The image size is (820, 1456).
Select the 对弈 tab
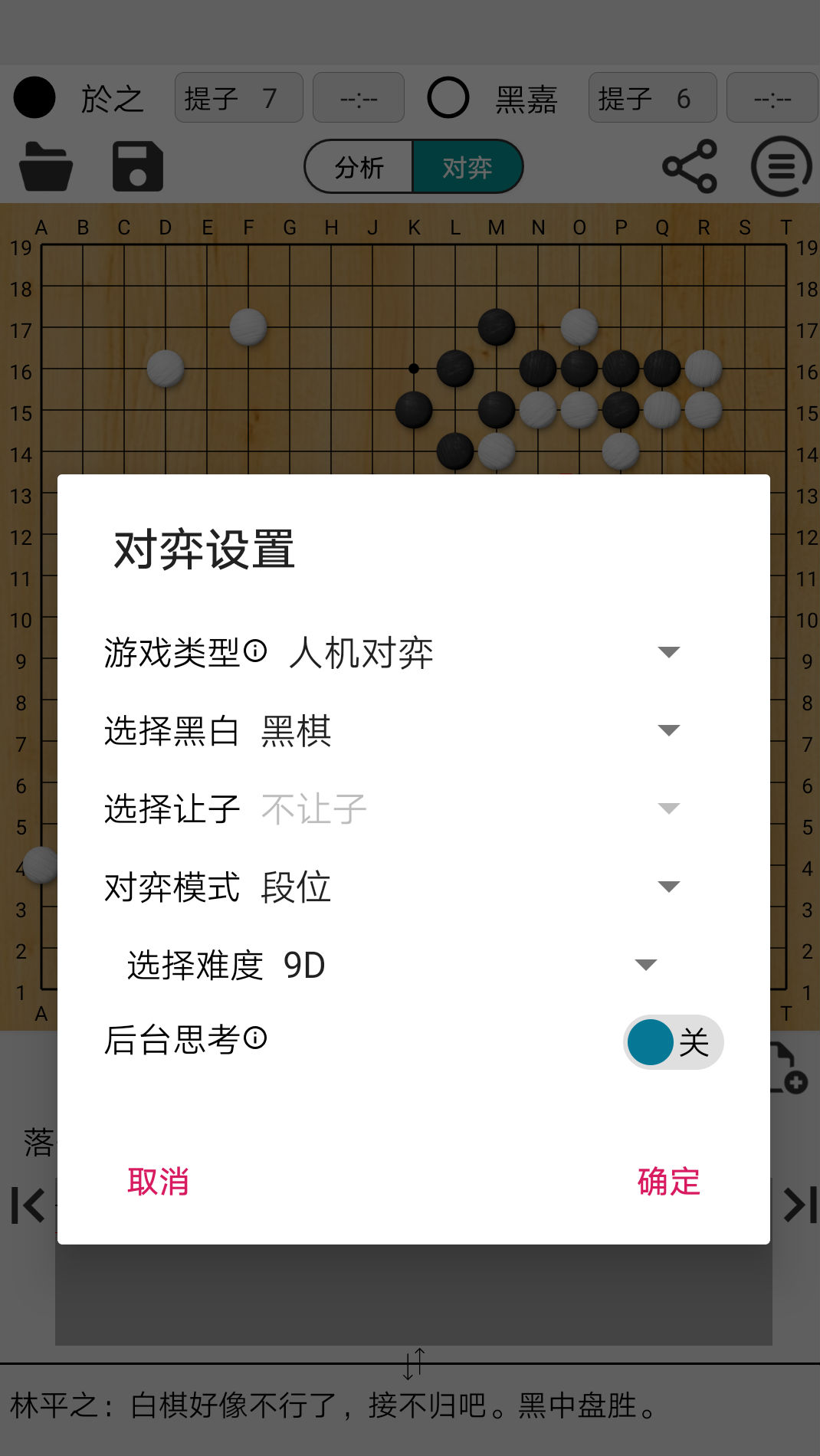click(x=468, y=166)
